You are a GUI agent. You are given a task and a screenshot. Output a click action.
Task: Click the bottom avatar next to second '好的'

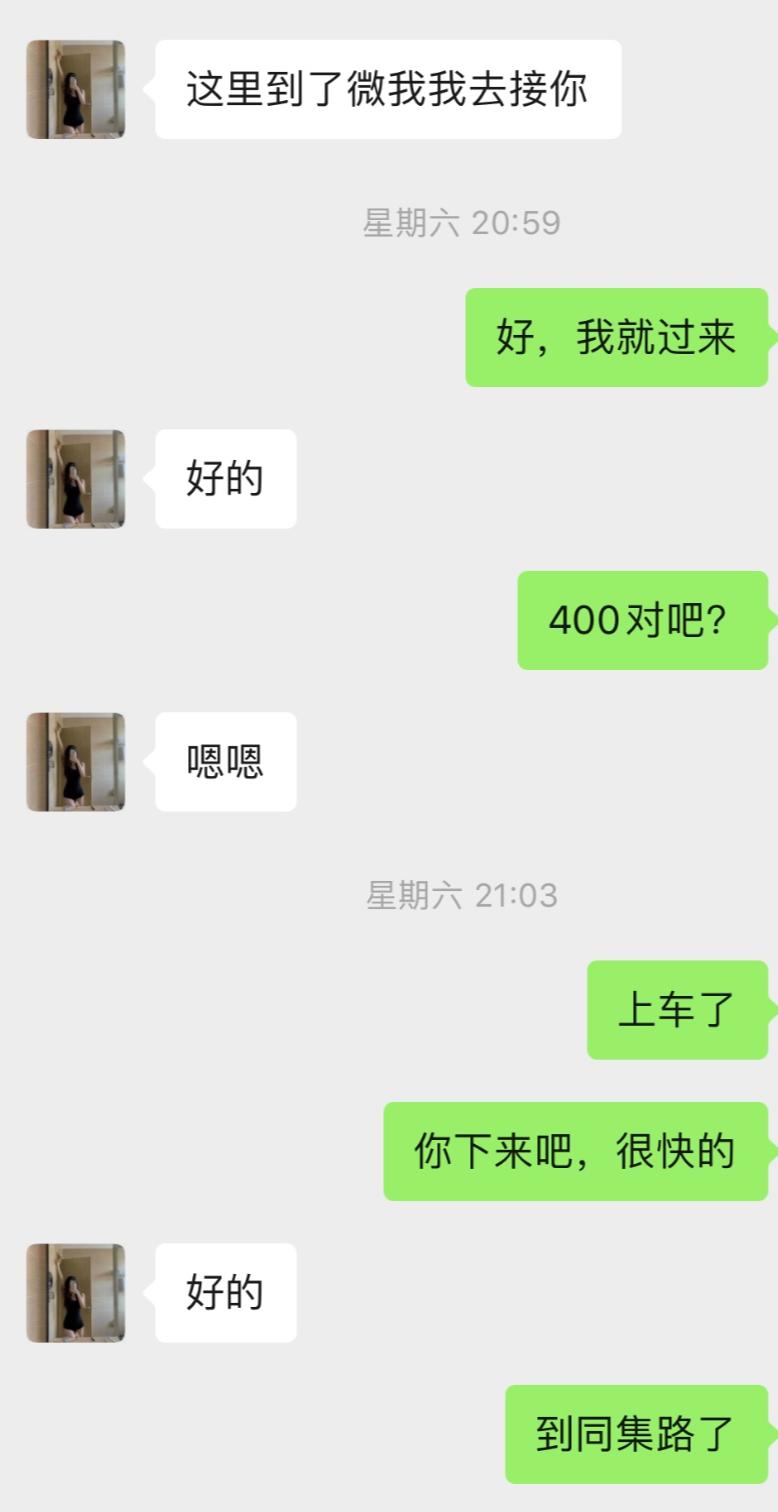pos(75,1293)
